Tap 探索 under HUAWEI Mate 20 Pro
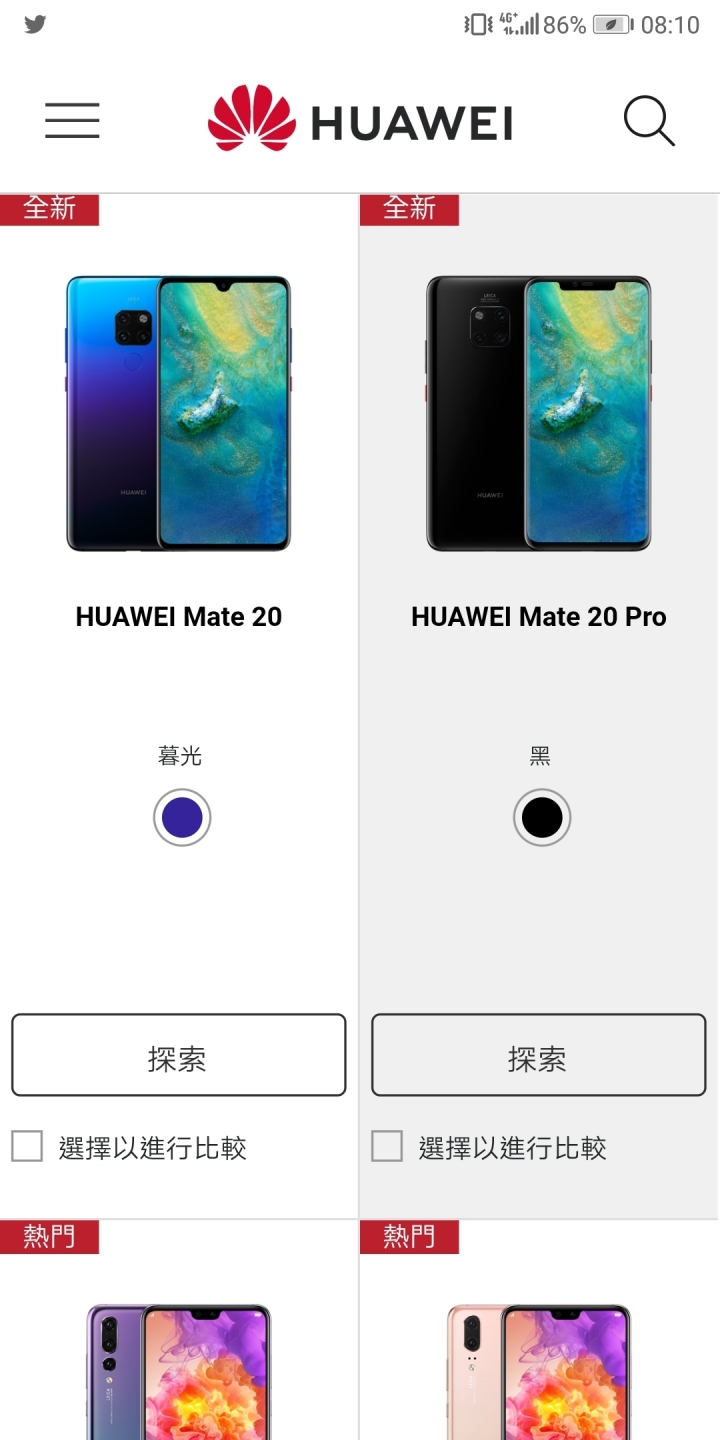This screenshot has height=1440, width=720. 538,1056
